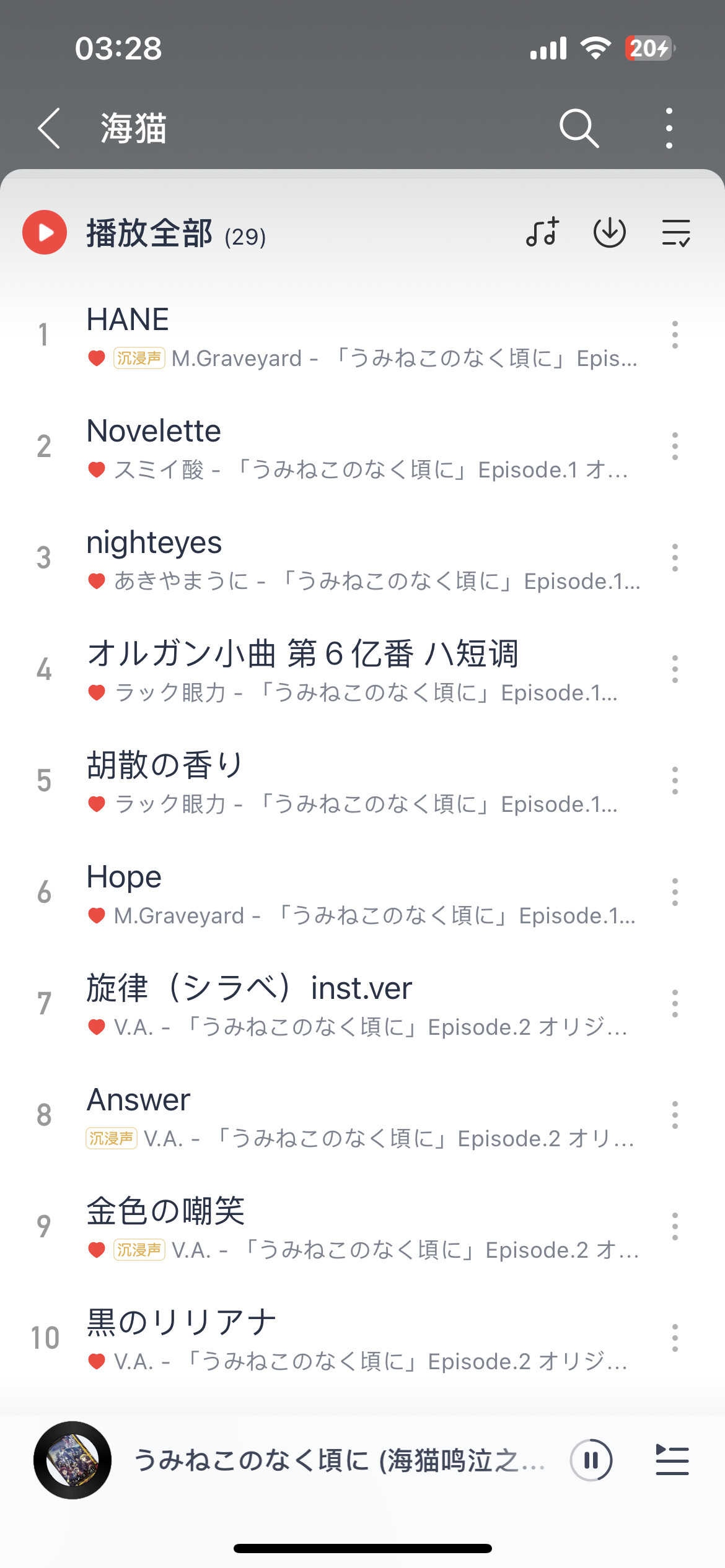This screenshot has width=725, height=1568.
Task: Open the current play queue
Action: (x=672, y=1460)
